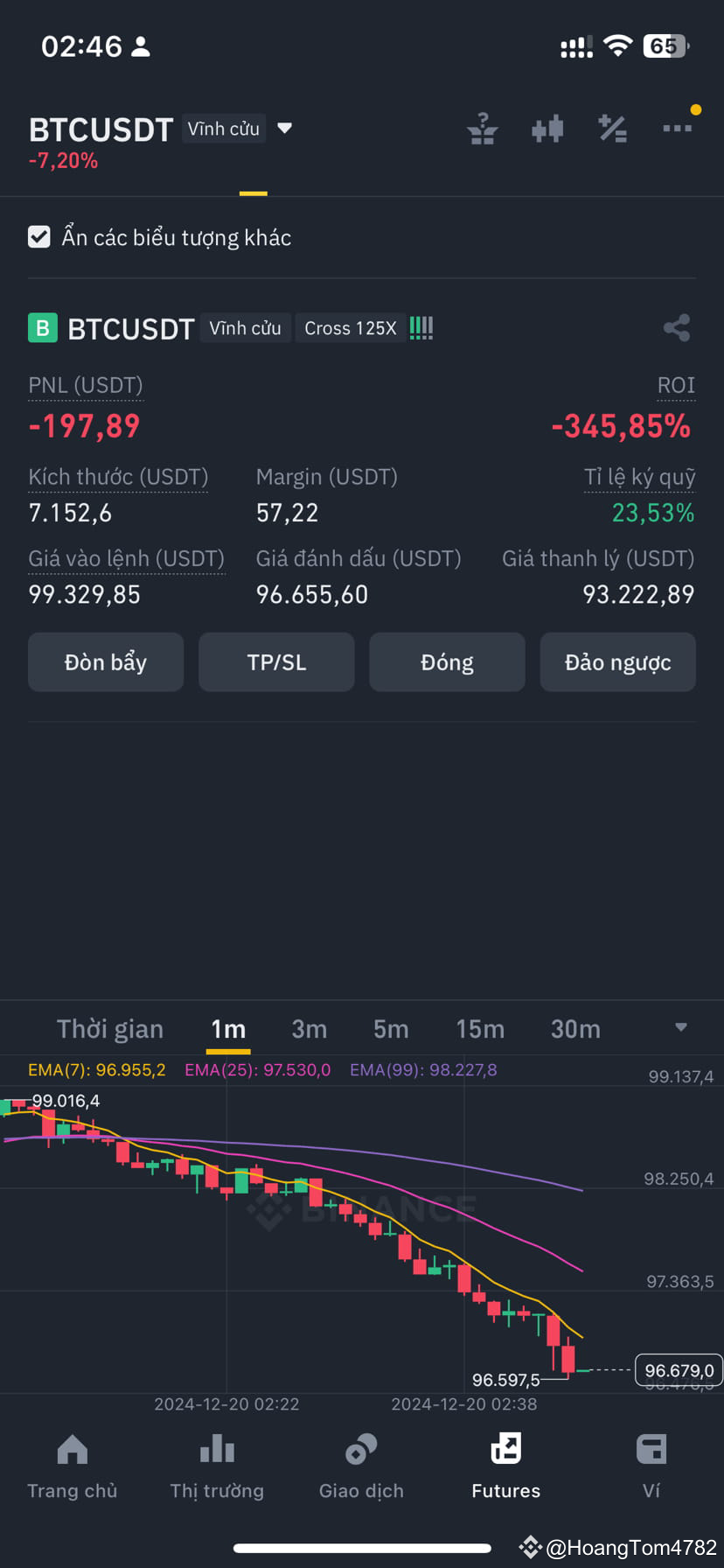The image size is (724, 1568).
Task: Expand the Vĩnh cửu contract dropdown arrow
Action: click(284, 128)
